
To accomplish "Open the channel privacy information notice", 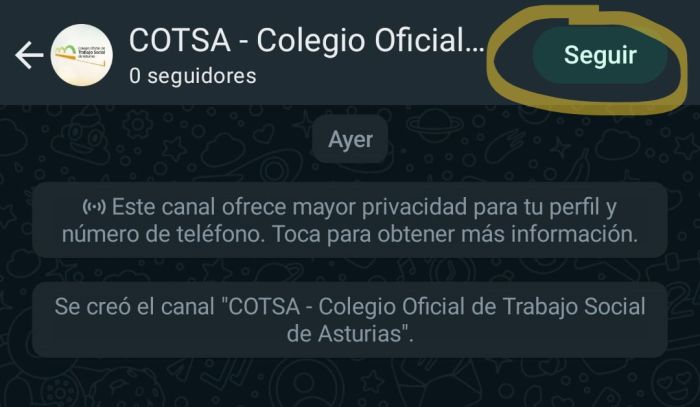I will [x=350, y=221].
